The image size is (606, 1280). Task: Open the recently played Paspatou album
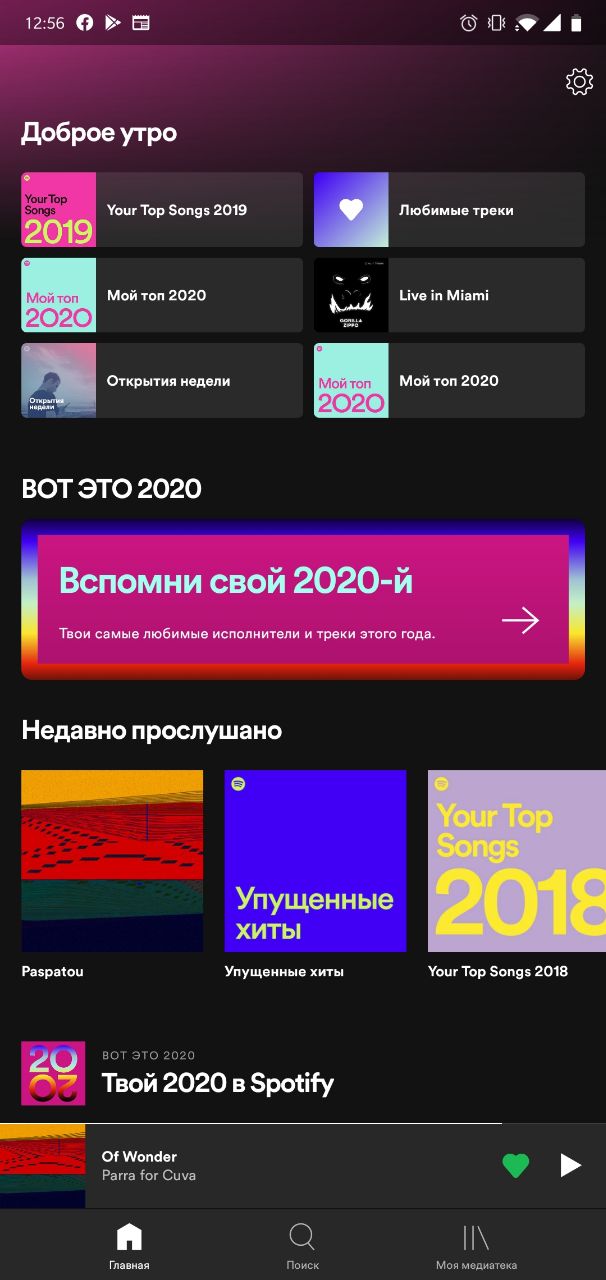click(x=112, y=874)
